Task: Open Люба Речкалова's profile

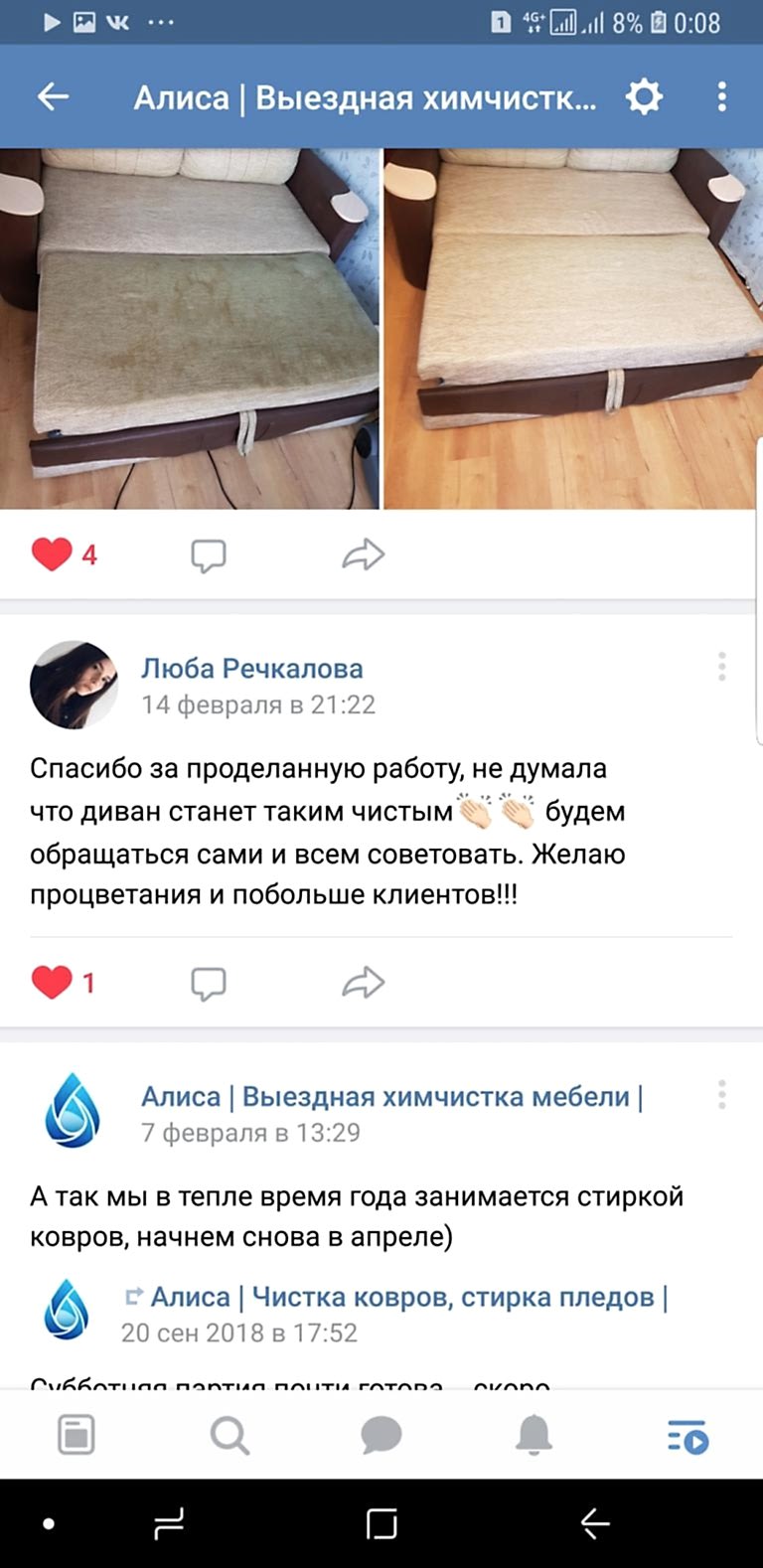Action: pyautogui.click(x=251, y=669)
